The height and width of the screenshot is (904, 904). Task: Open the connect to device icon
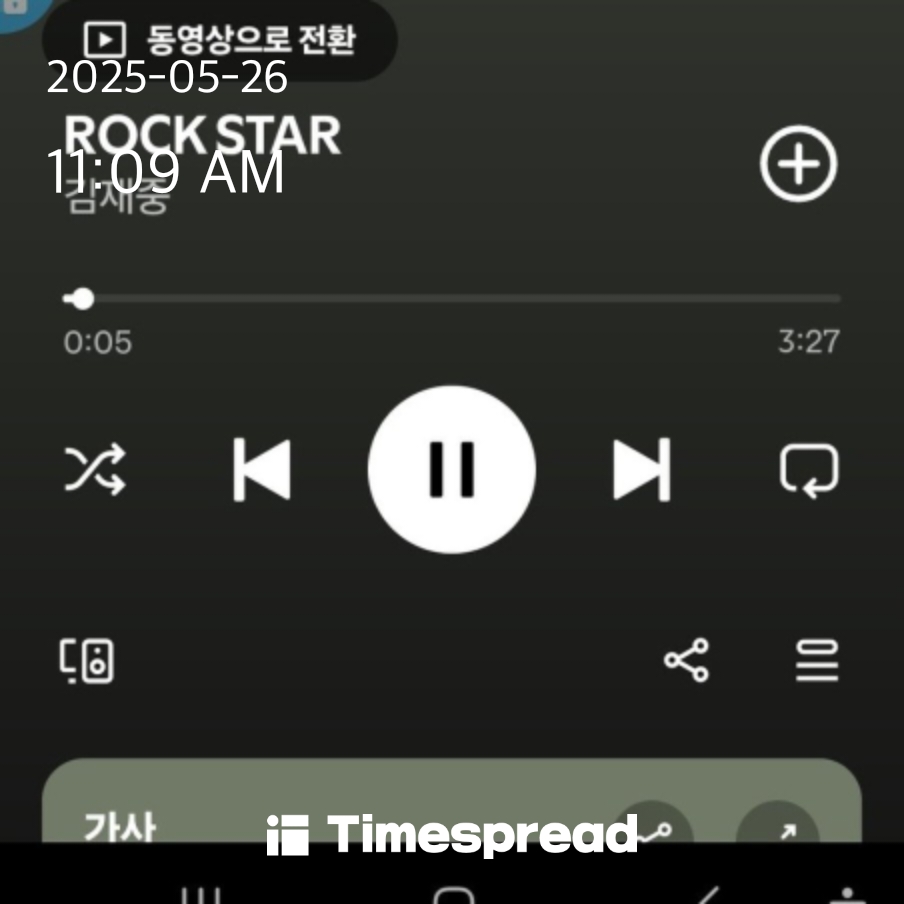pyautogui.click(x=87, y=661)
